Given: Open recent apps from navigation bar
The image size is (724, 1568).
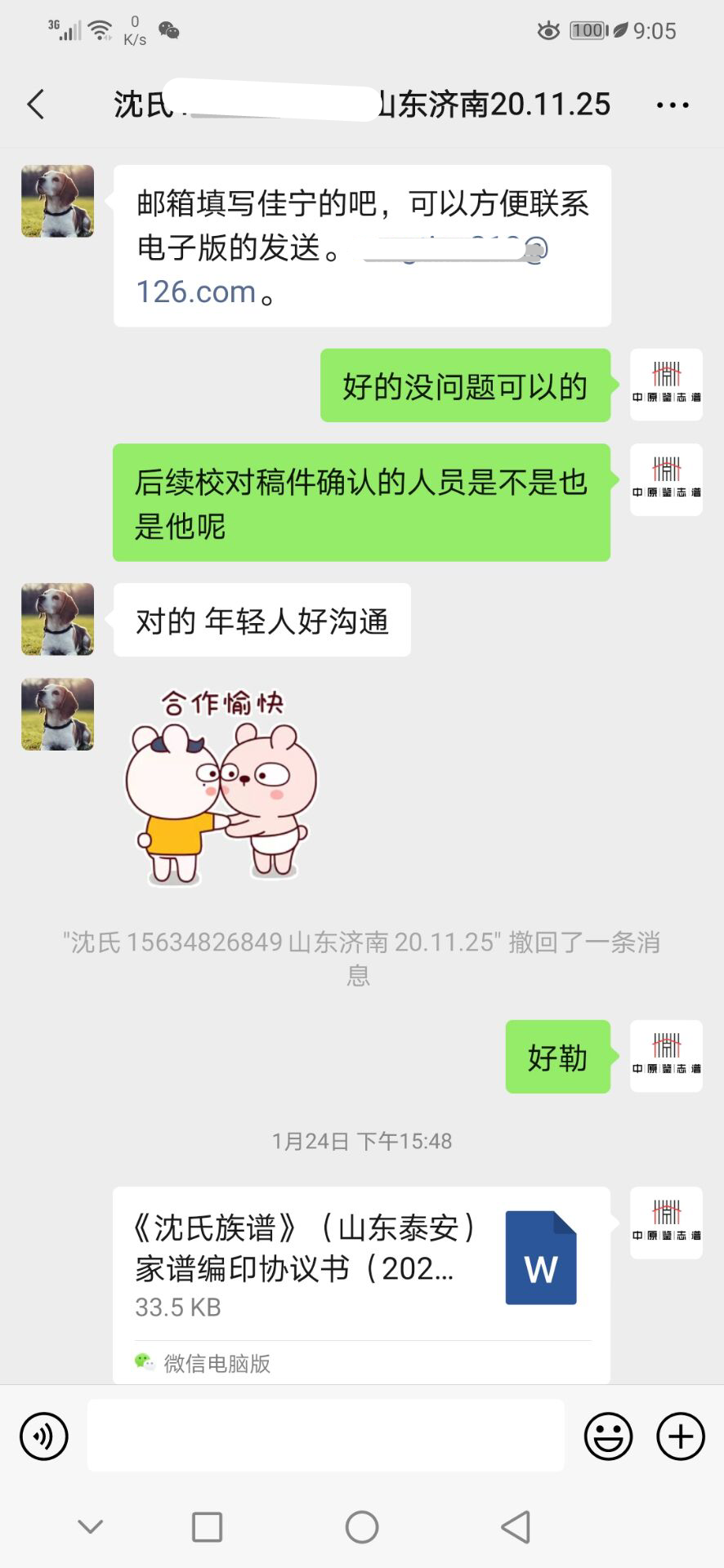Looking at the screenshot, I should click(207, 1526).
